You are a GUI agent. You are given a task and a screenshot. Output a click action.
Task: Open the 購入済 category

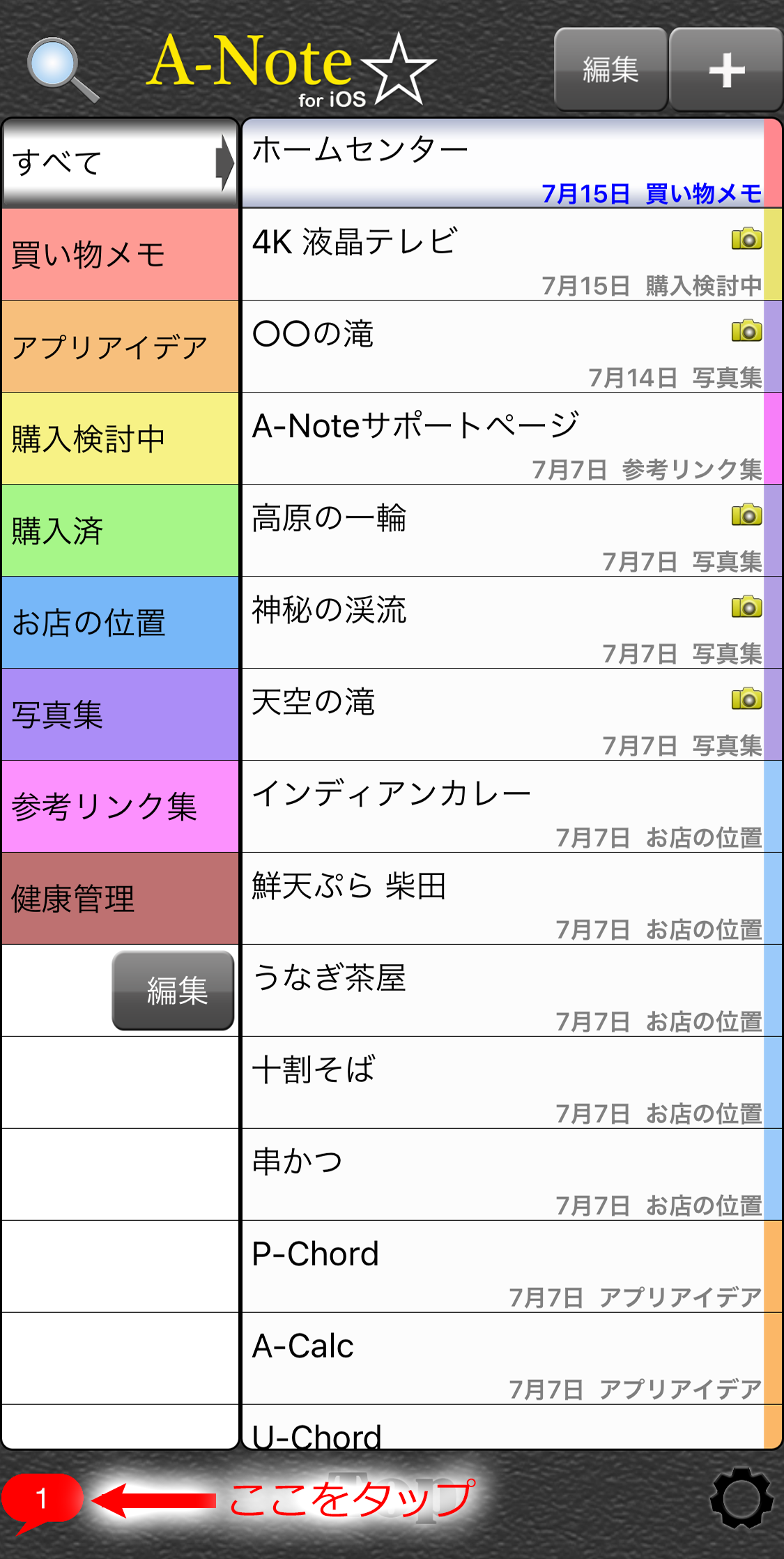point(120,531)
